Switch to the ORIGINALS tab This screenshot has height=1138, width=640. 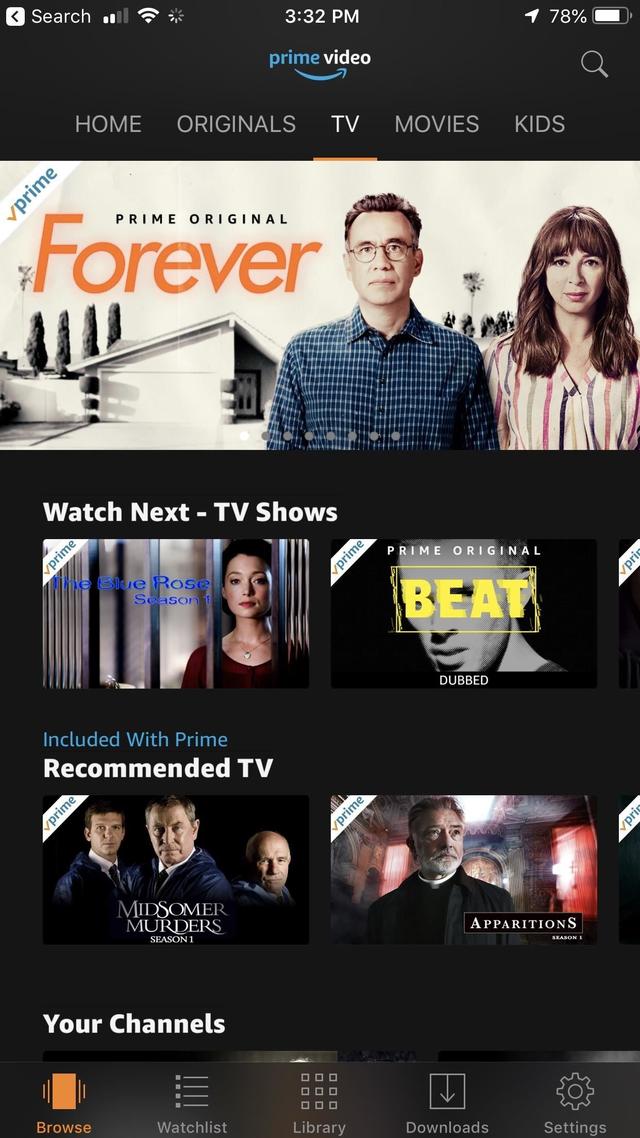pyautogui.click(x=236, y=124)
